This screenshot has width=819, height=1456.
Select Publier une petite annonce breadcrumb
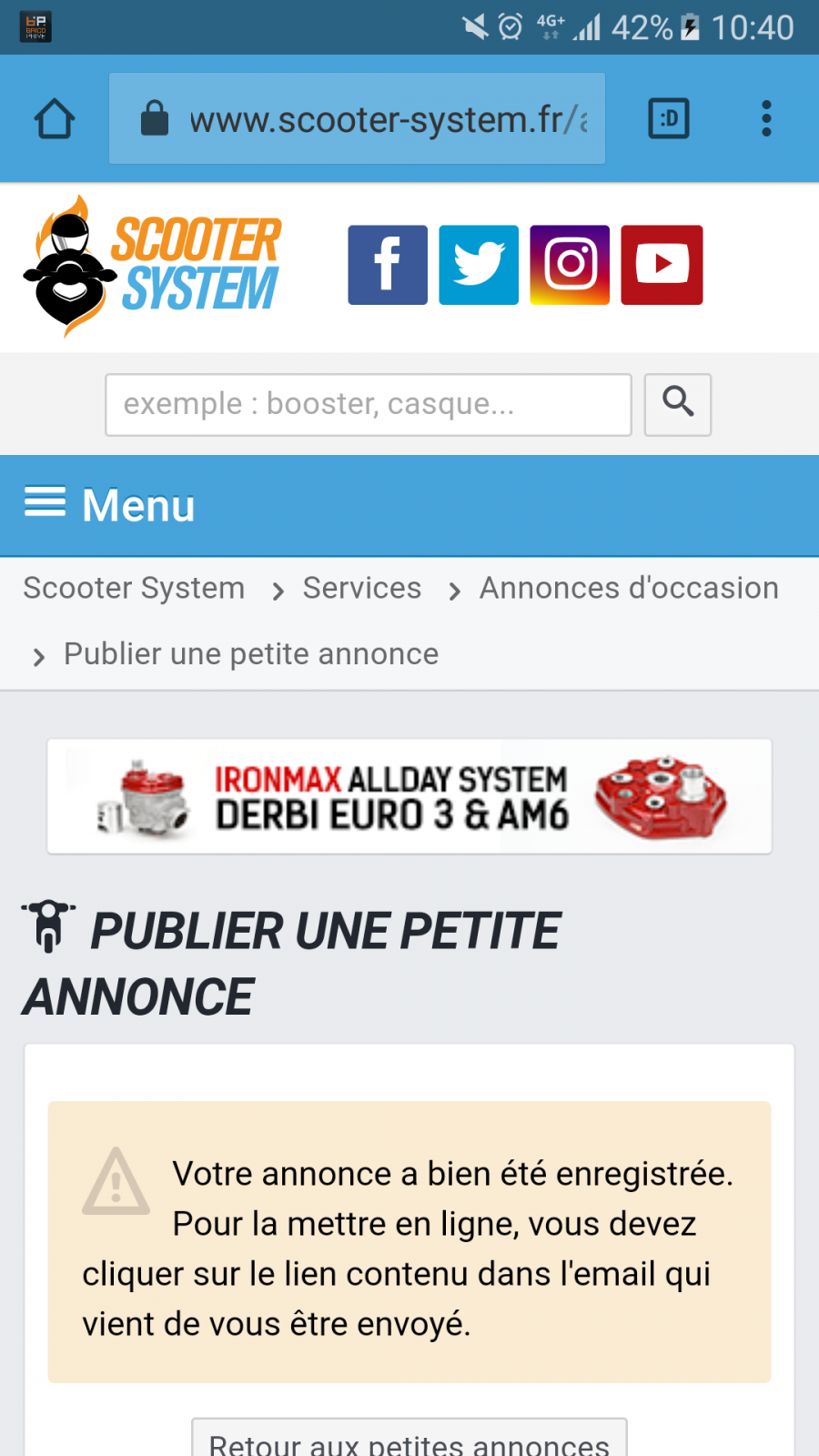[251, 653]
